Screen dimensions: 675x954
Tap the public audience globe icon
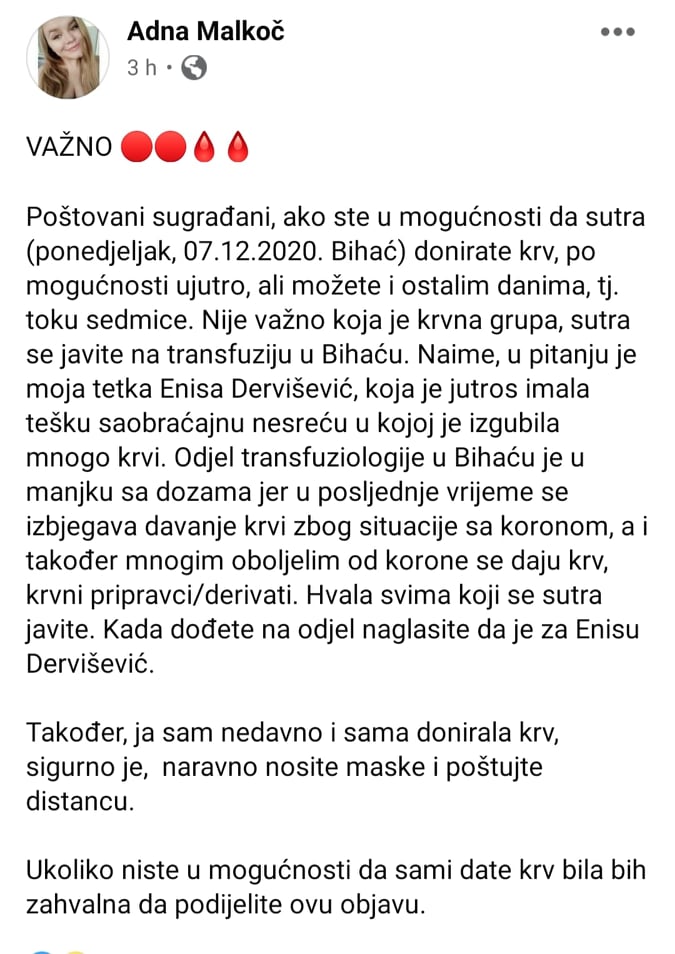coord(195,67)
